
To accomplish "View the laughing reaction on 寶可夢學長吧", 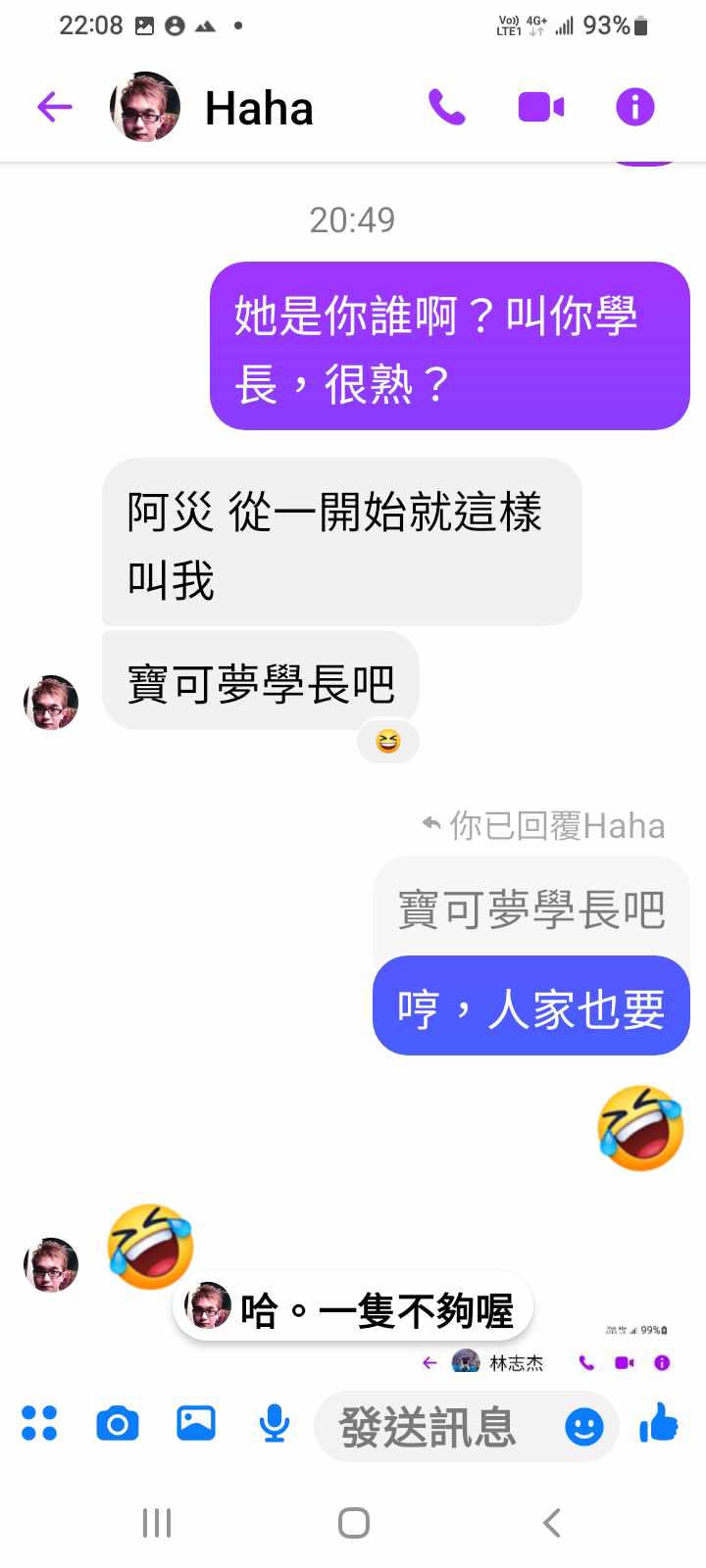I will [x=388, y=742].
